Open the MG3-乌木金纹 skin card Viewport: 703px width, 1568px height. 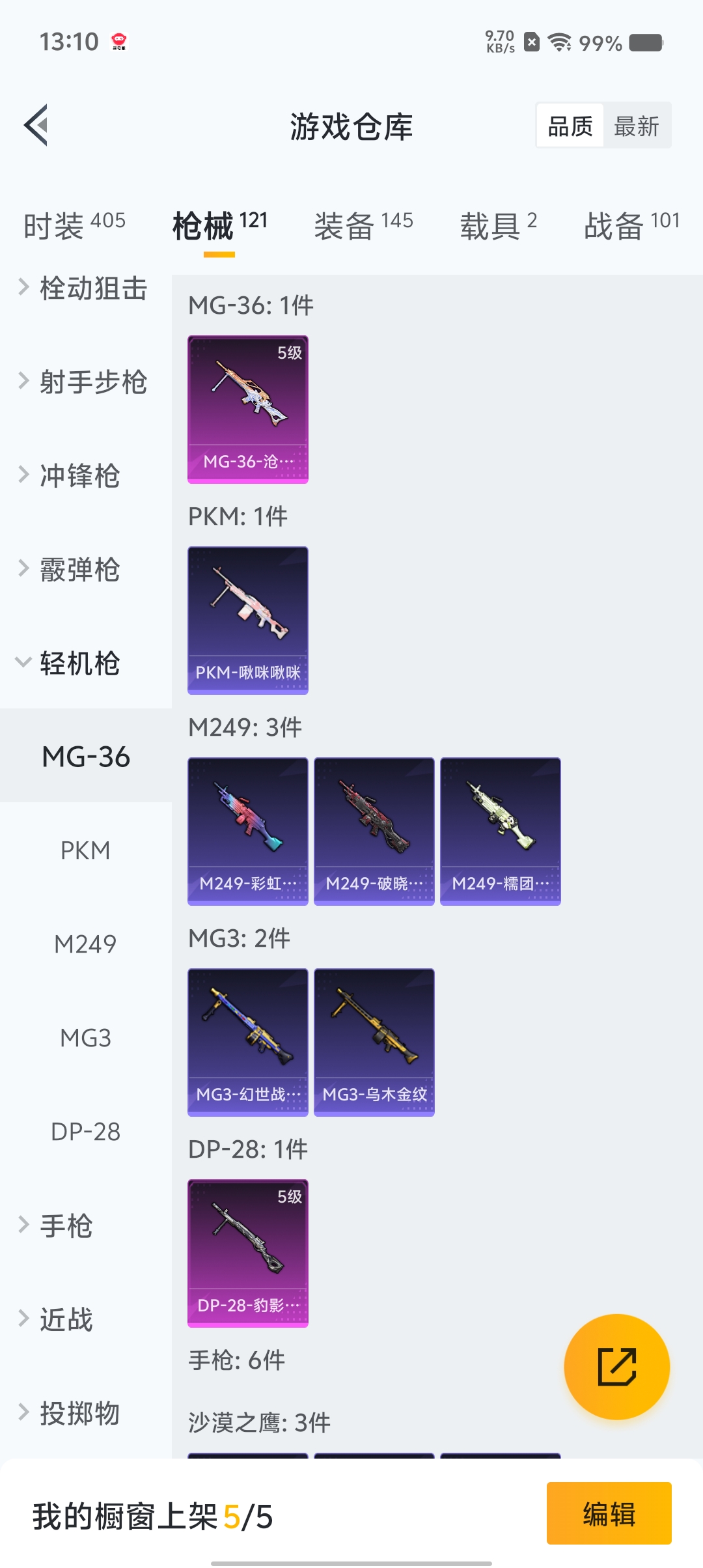(374, 1043)
